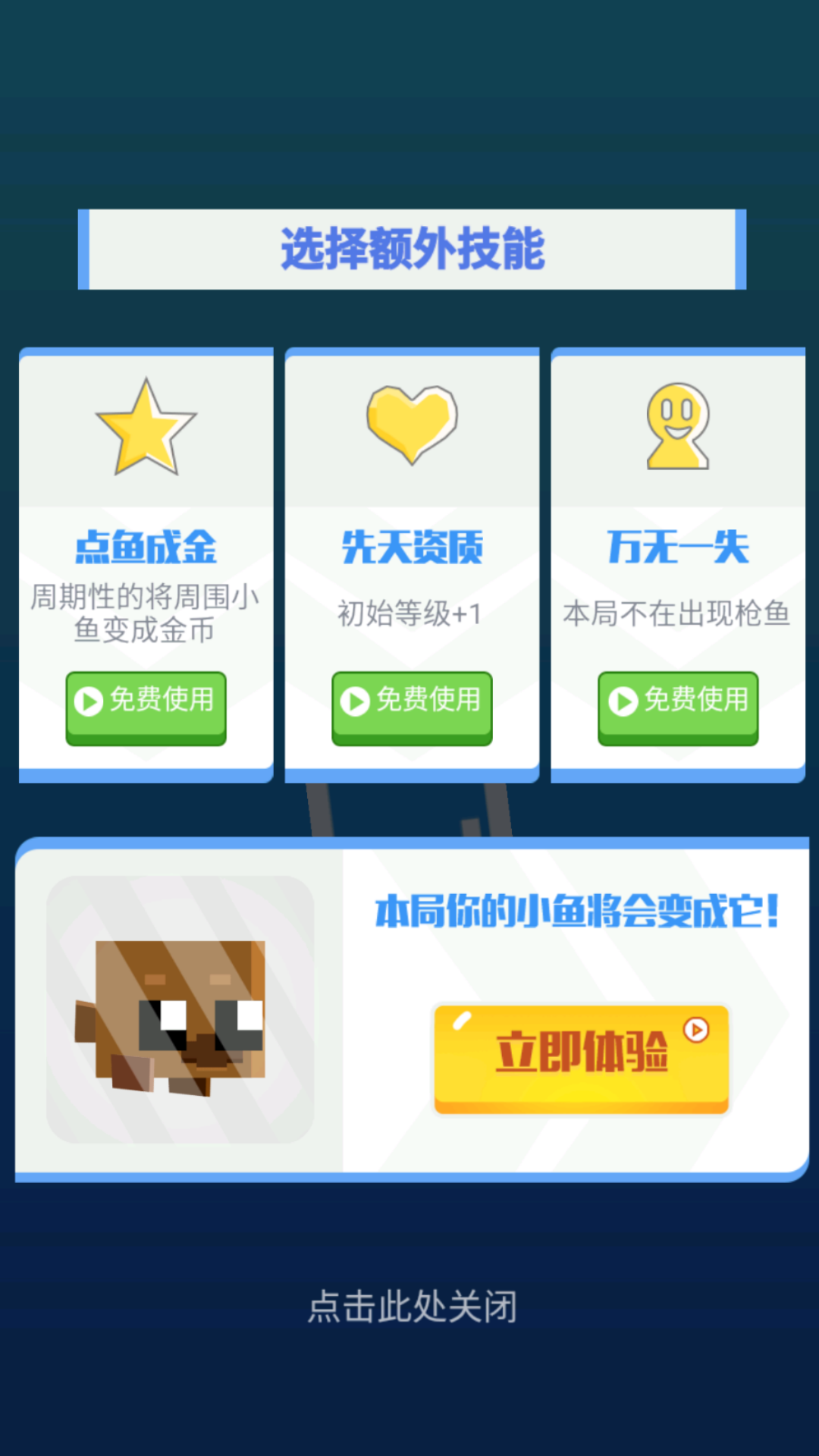Select the smiley figure icon of 万无一失

click(x=678, y=428)
